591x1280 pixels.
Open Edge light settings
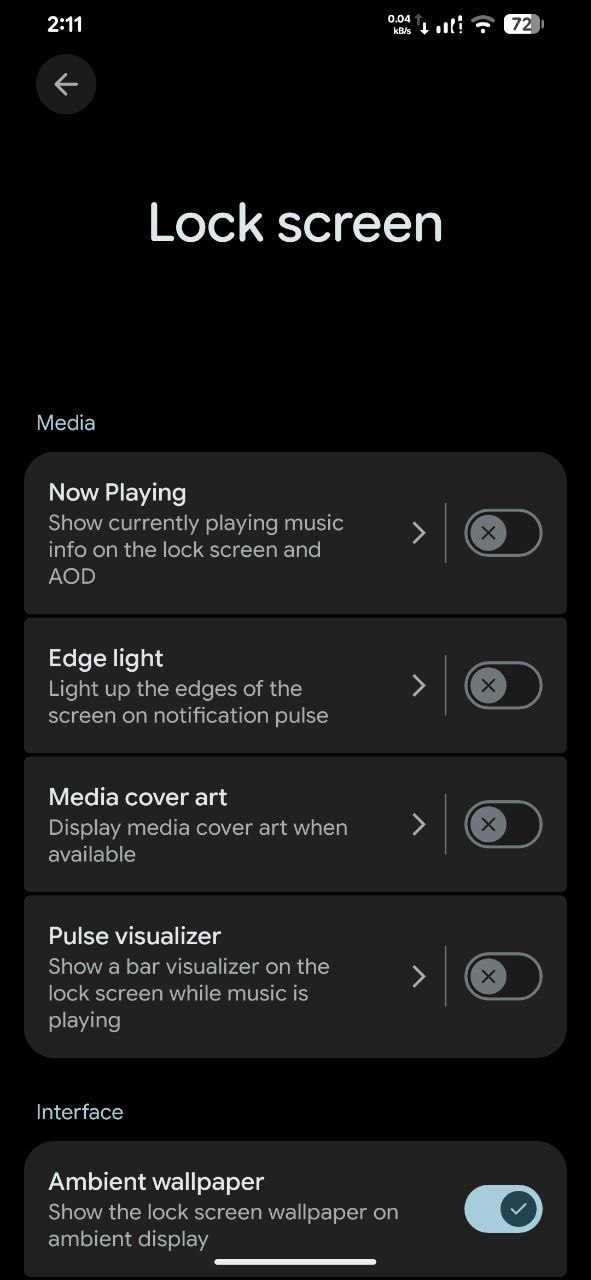pyautogui.click(x=235, y=686)
